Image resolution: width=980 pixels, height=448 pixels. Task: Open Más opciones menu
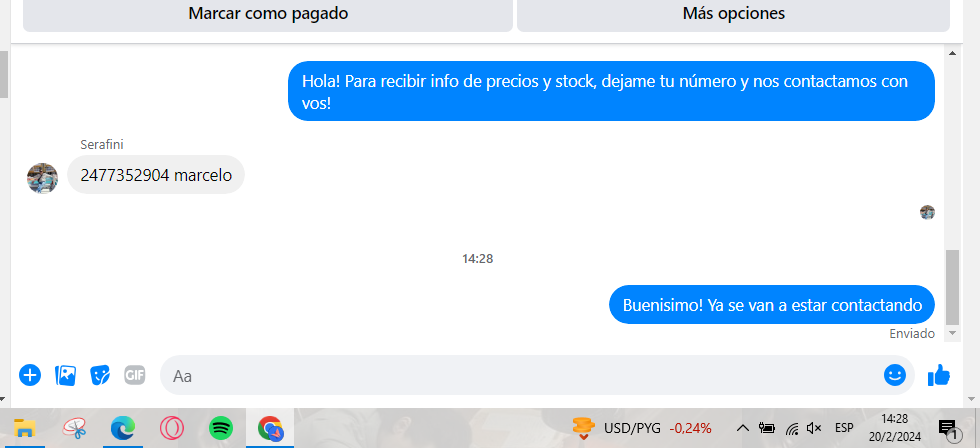(x=733, y=14)
